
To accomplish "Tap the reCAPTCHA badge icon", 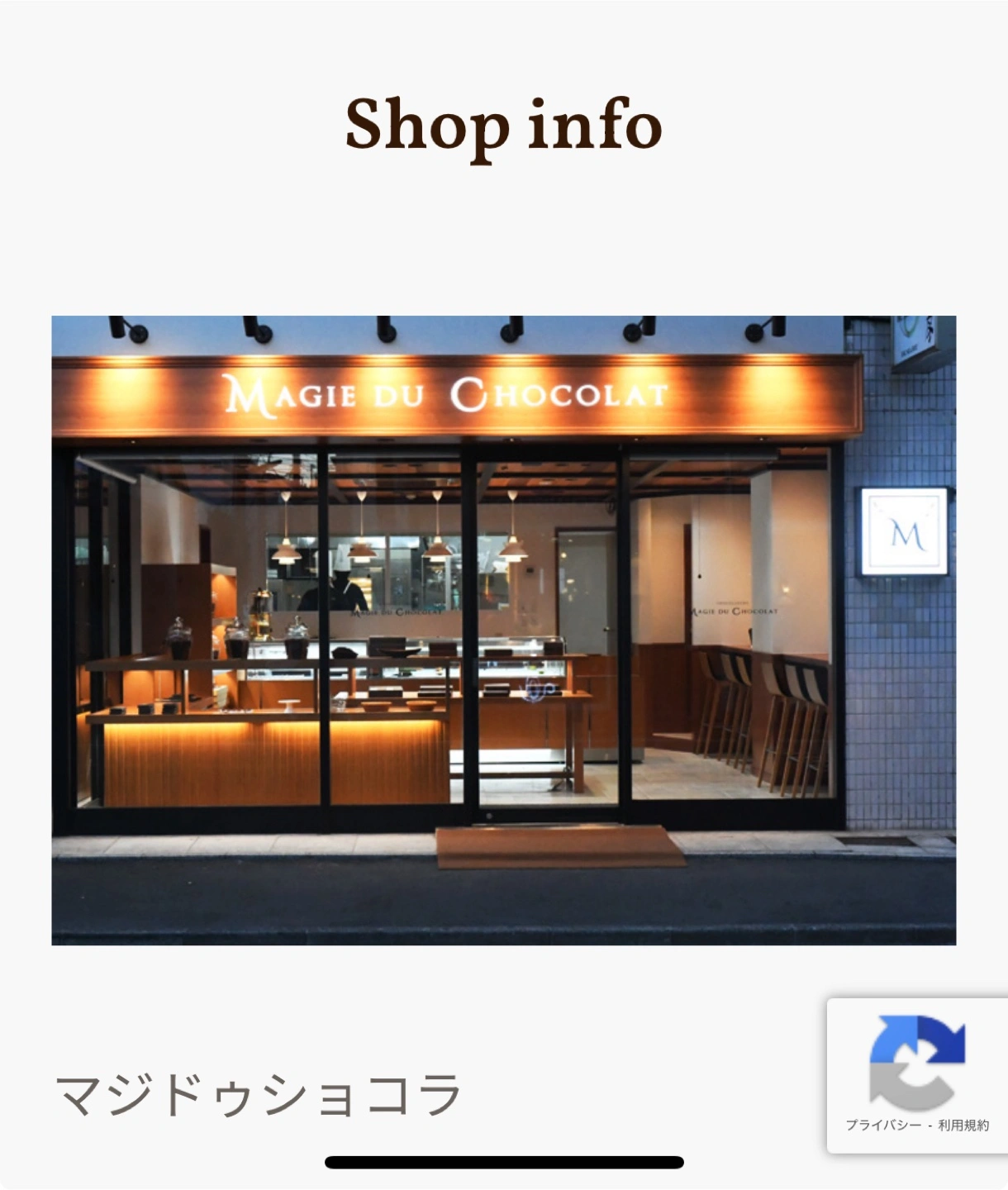I will tap(917, 1062).
